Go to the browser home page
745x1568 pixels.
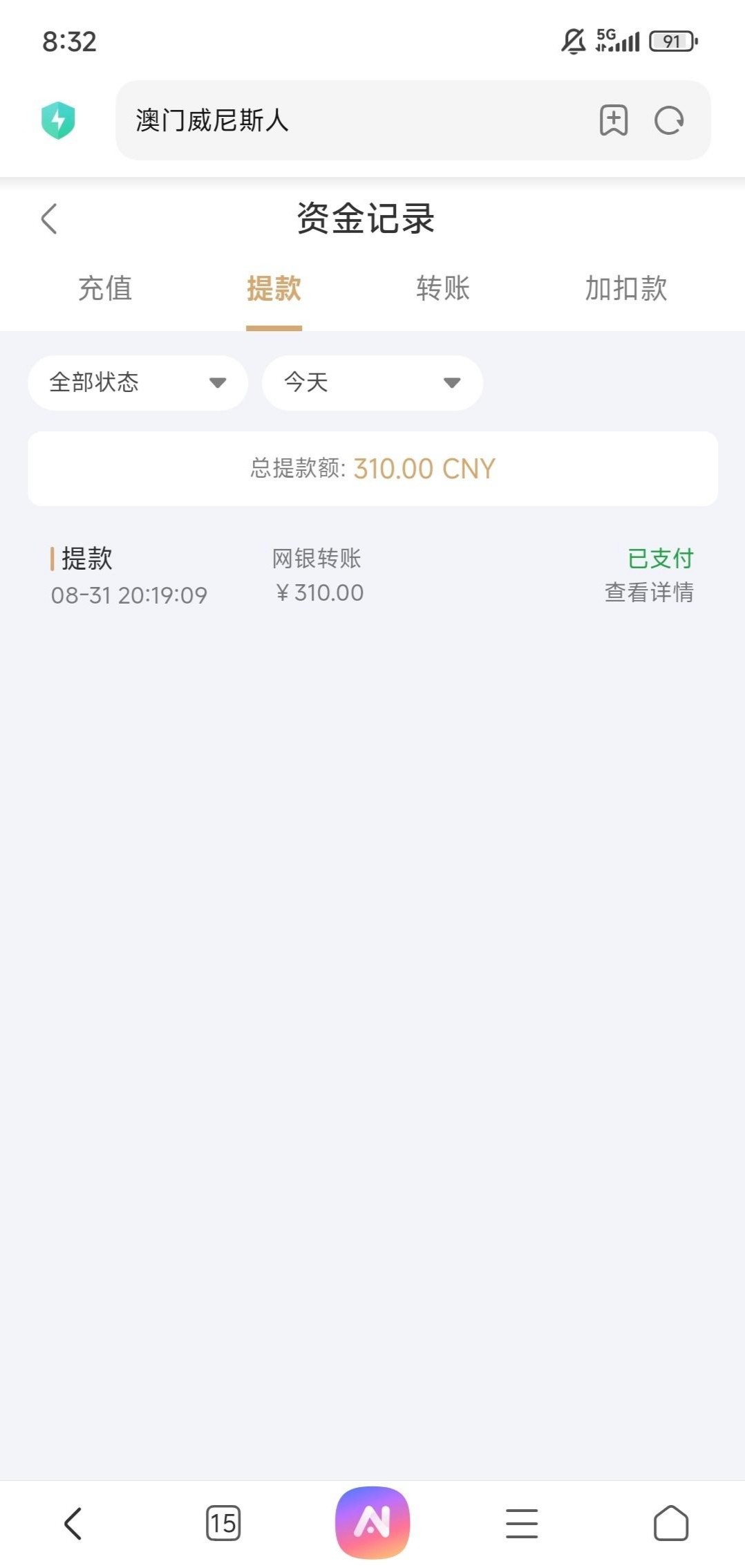(x=670, y=1523)
